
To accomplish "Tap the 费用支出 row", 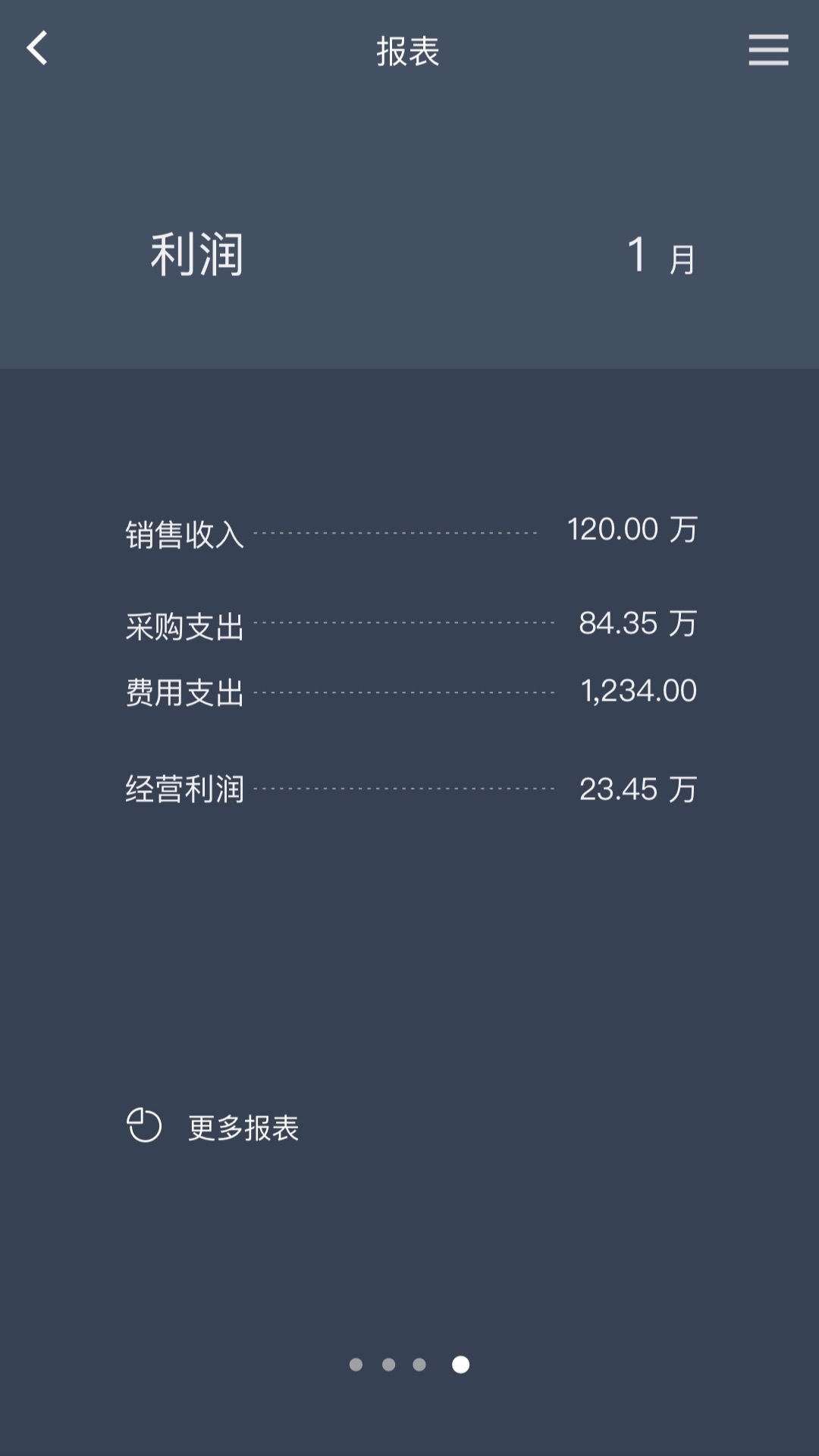I will coord(184,692).
